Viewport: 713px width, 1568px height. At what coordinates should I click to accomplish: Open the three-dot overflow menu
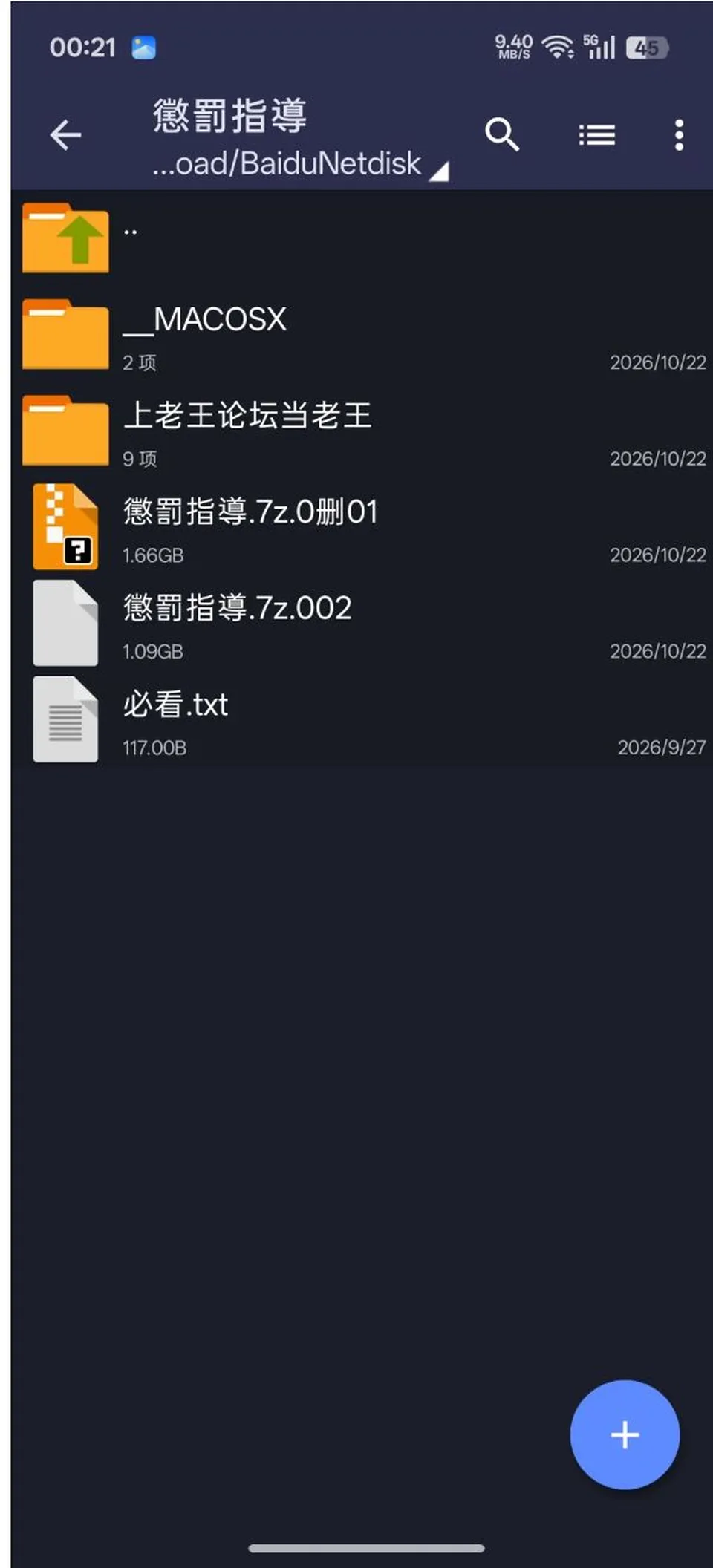coord(679,135)
